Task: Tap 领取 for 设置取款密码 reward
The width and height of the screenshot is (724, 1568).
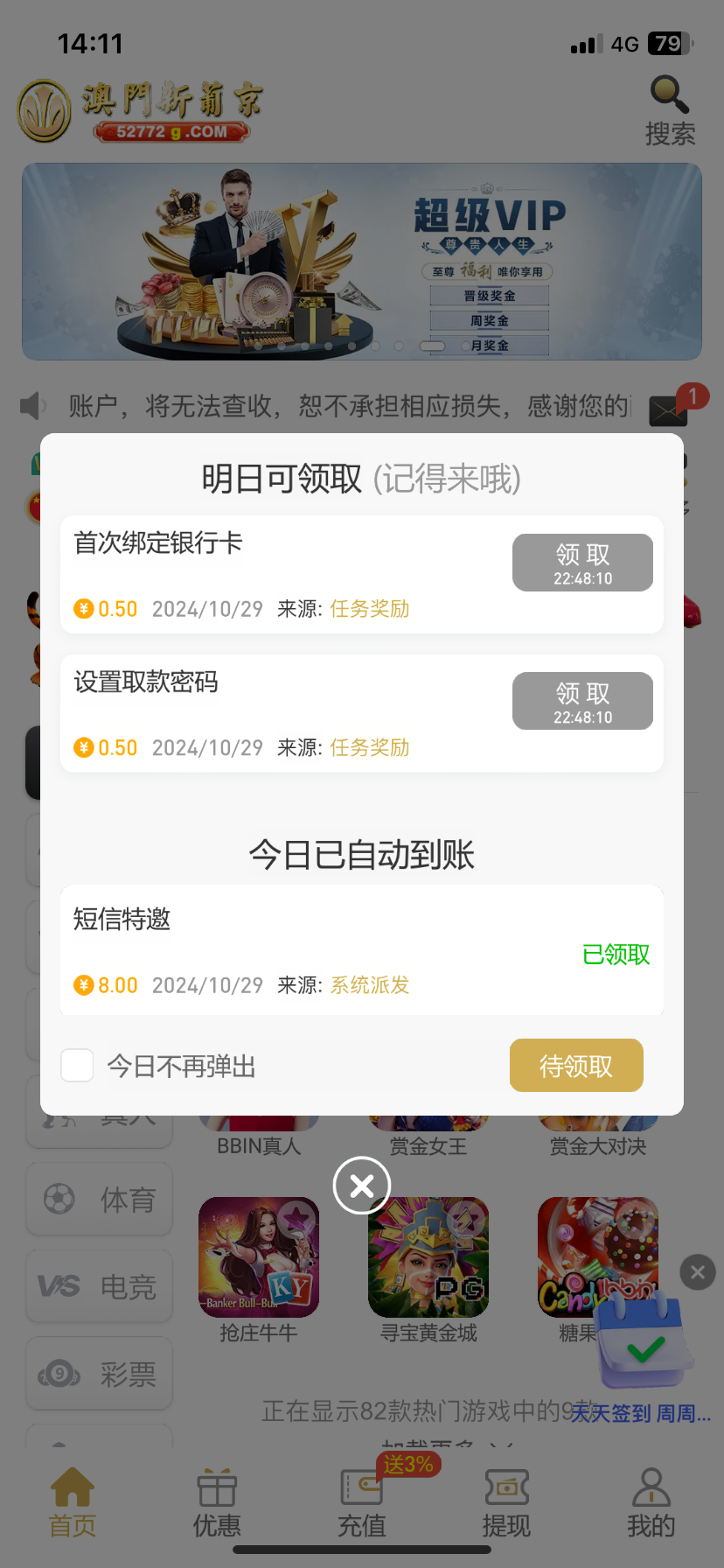Action: pyautogui.click(x=582, y=701)
